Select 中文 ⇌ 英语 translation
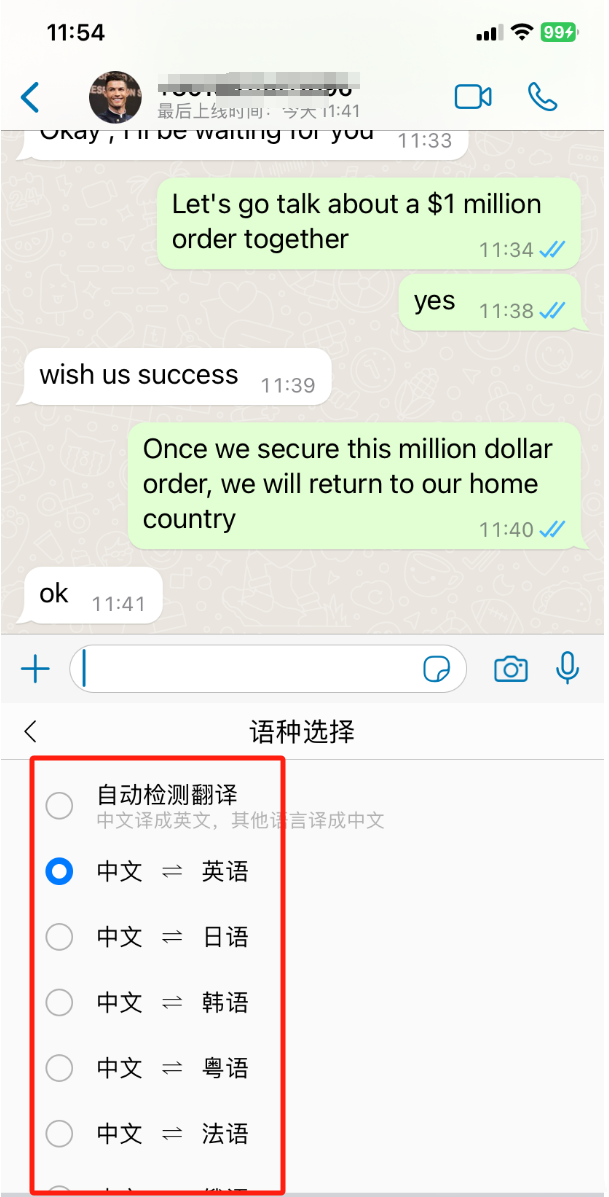Image resolution: width=609 pixels, height=1197 pixels. tap(60, 872)
